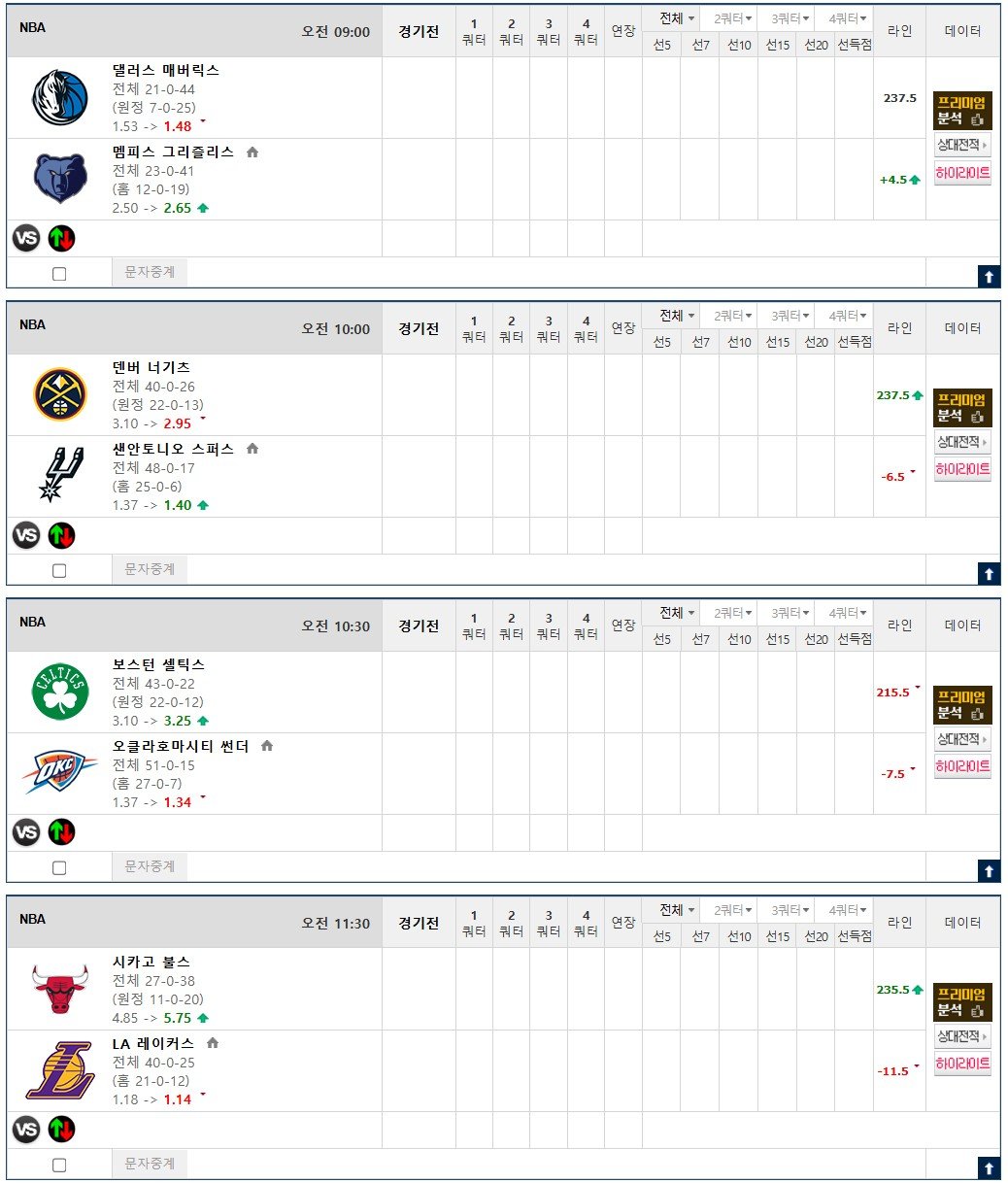Open 하이라이트 for the Bulls vs Lakers game
Screen dimensions: 1008x1183
click(x=962, y=1064)
